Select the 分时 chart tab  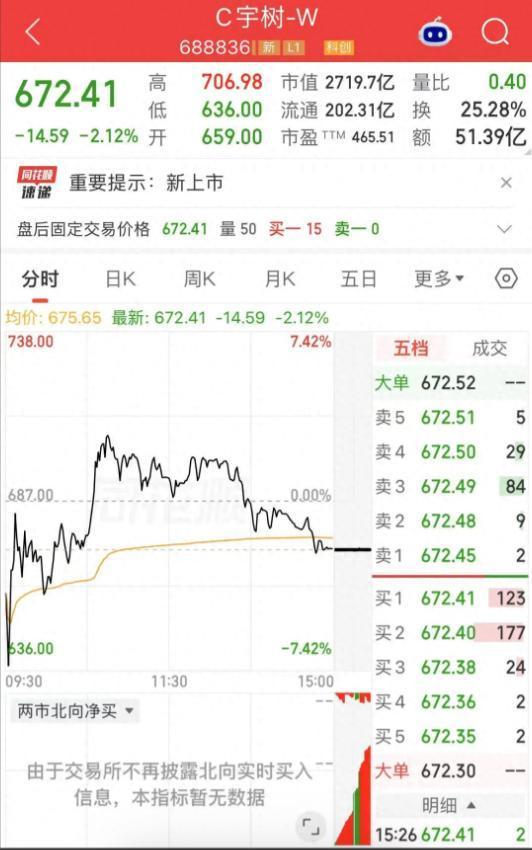pyautogui.click(x=40, y=279)
